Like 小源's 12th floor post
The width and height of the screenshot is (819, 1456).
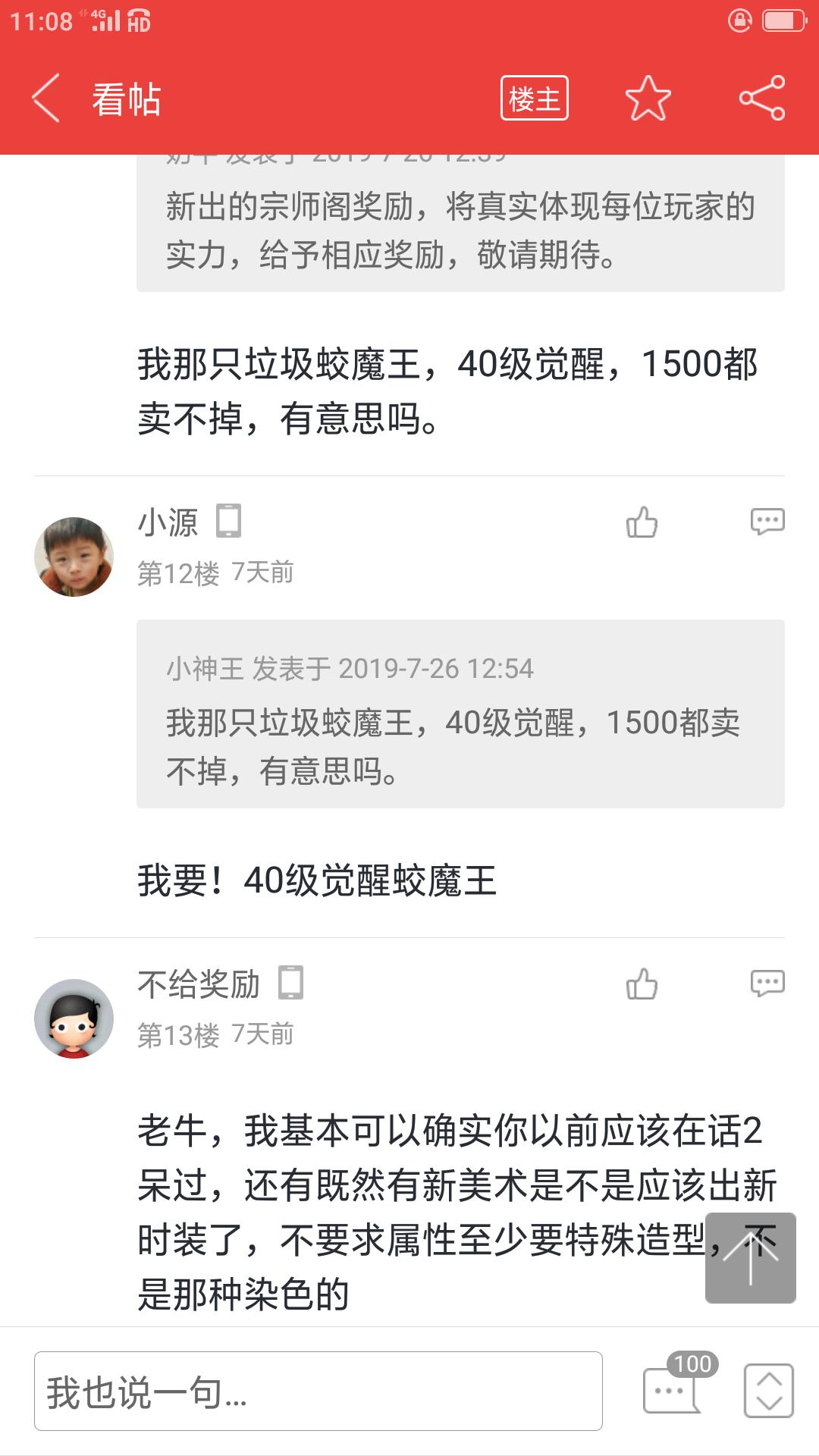click(642, 522)
